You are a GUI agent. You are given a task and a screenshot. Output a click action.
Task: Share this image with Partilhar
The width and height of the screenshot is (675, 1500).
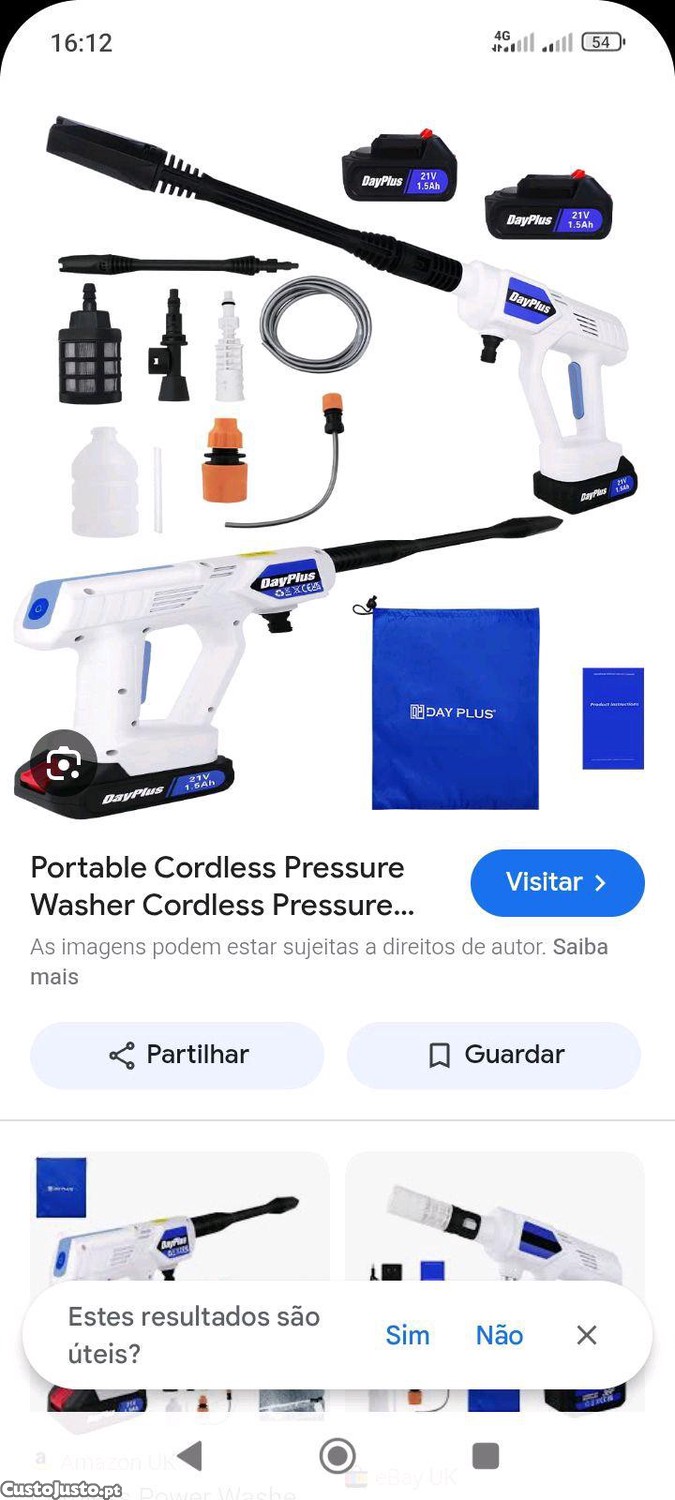pos(177,1055)
